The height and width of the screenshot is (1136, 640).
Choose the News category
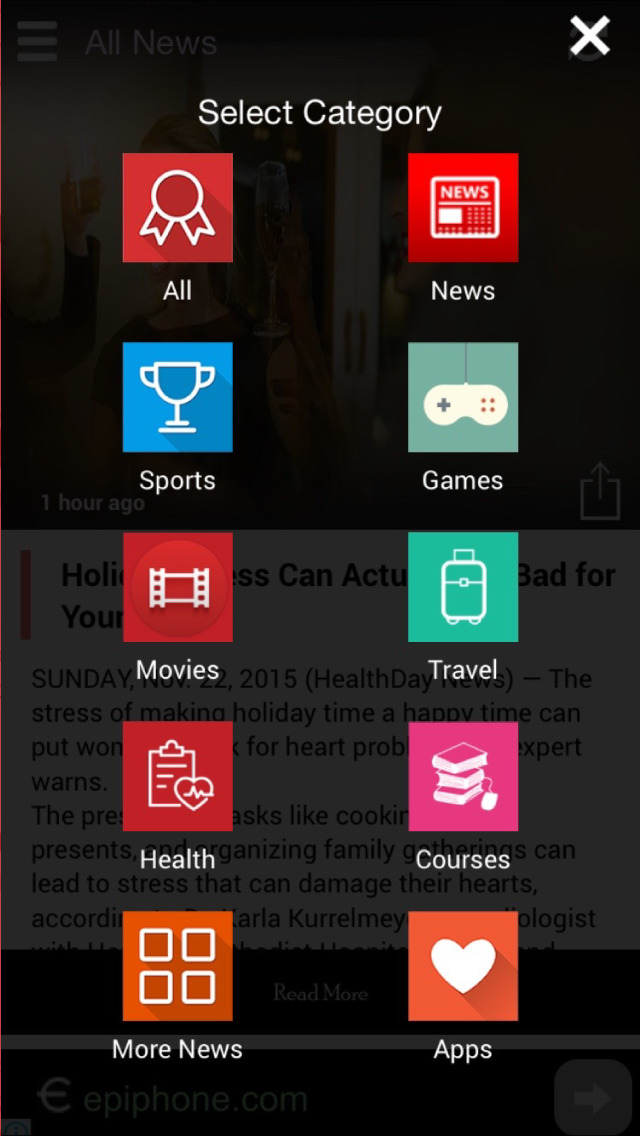(463, 207)
